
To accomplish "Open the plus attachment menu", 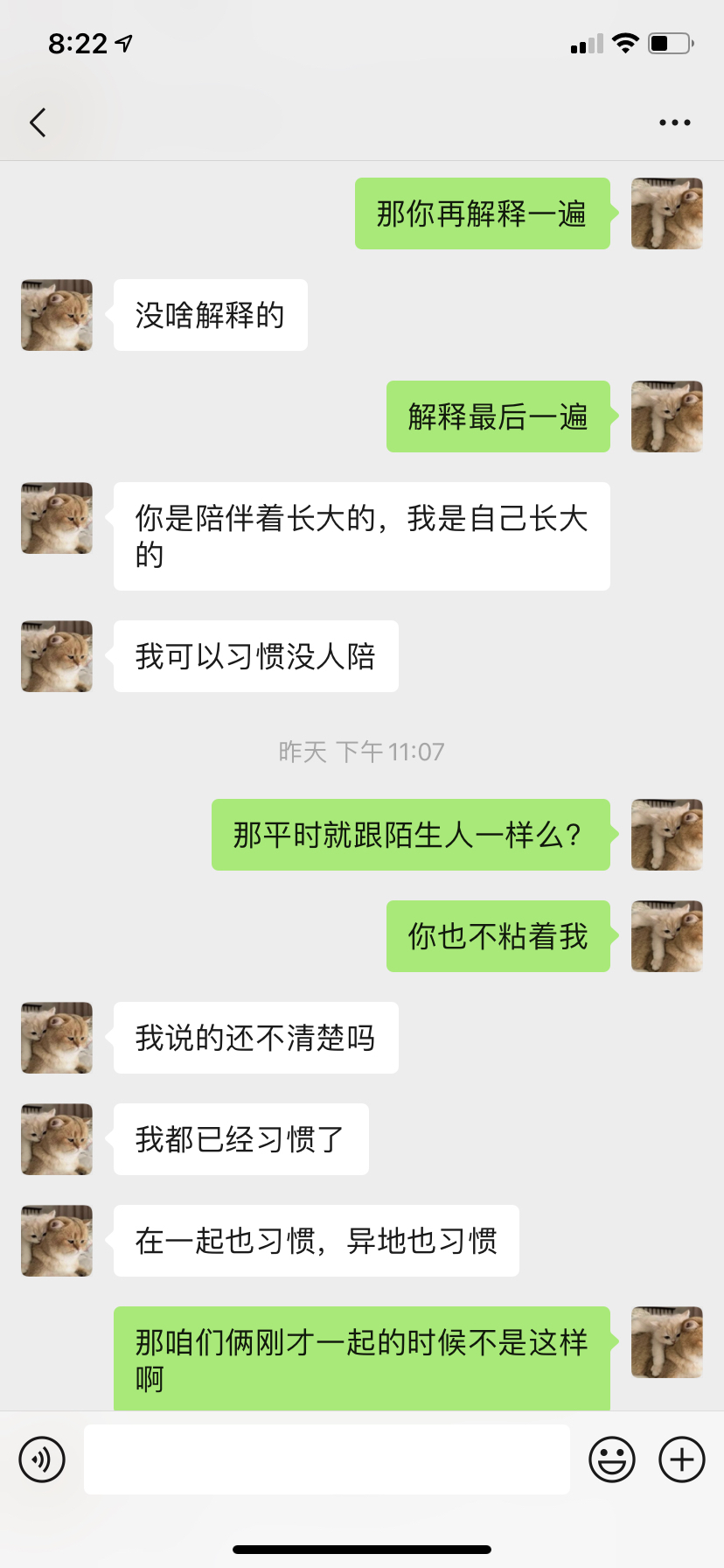I will (x=681, y=1459).
